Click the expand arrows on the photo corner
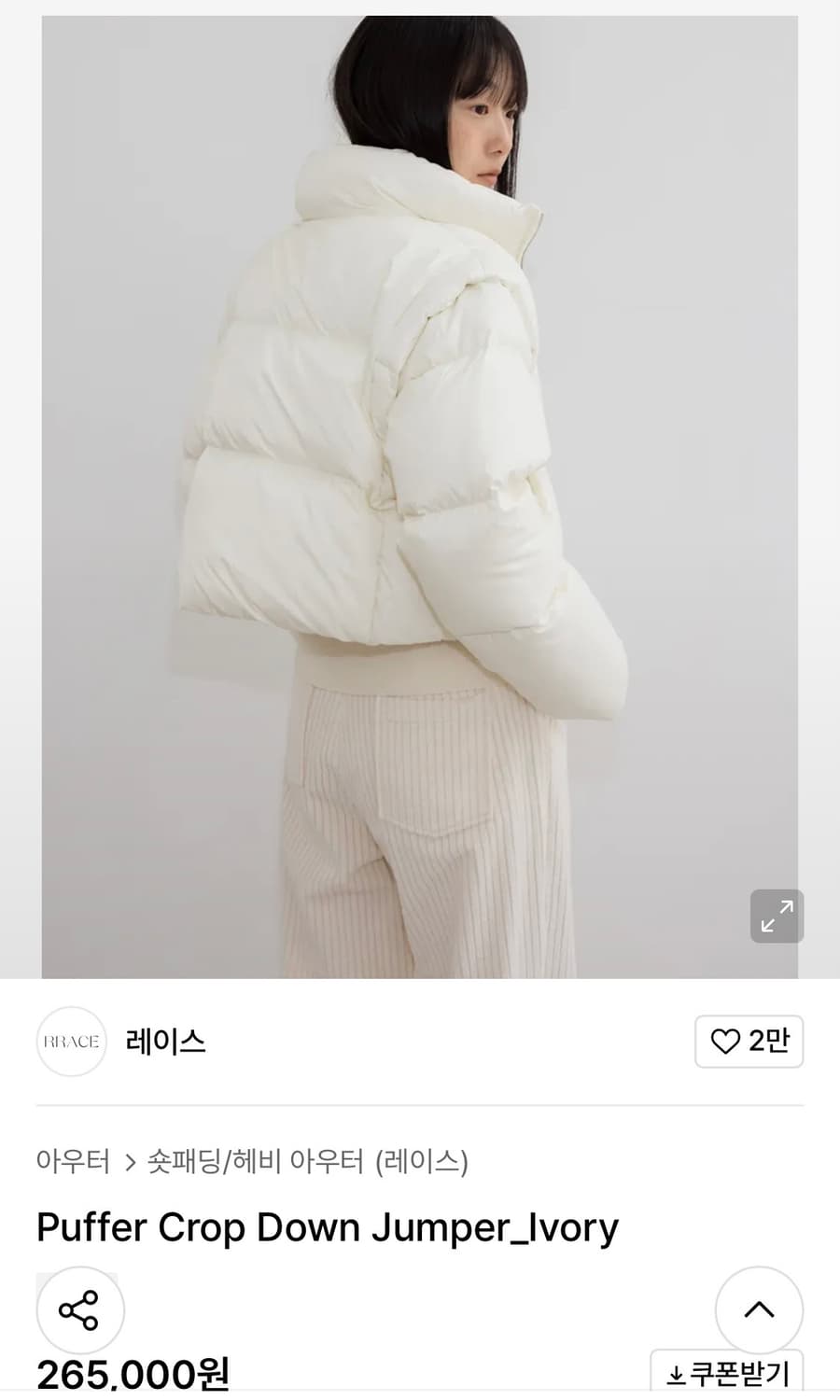Screen dimensions: 840x1400 [777, 917]
